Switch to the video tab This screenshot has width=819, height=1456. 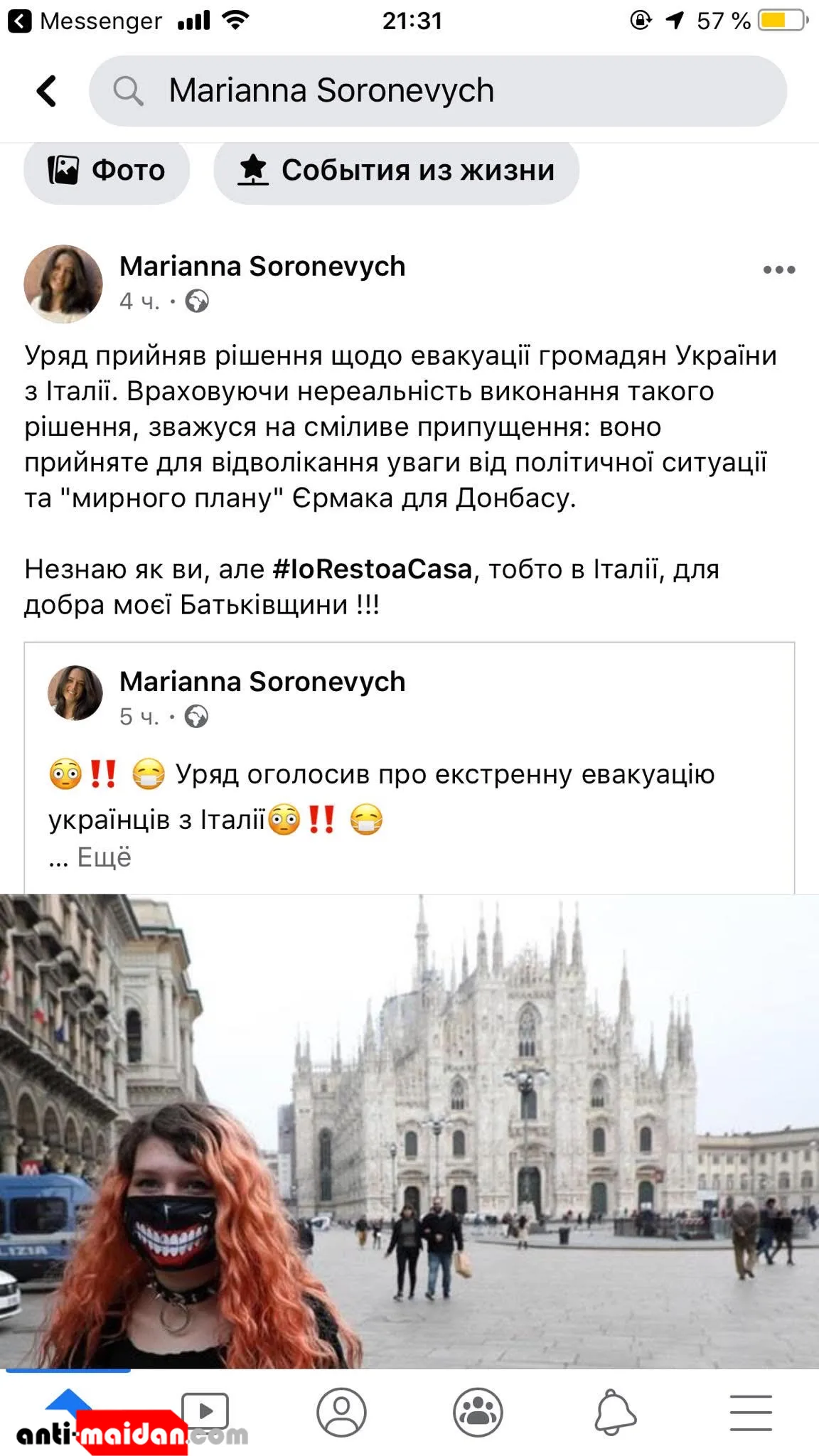coord(205,1410)
